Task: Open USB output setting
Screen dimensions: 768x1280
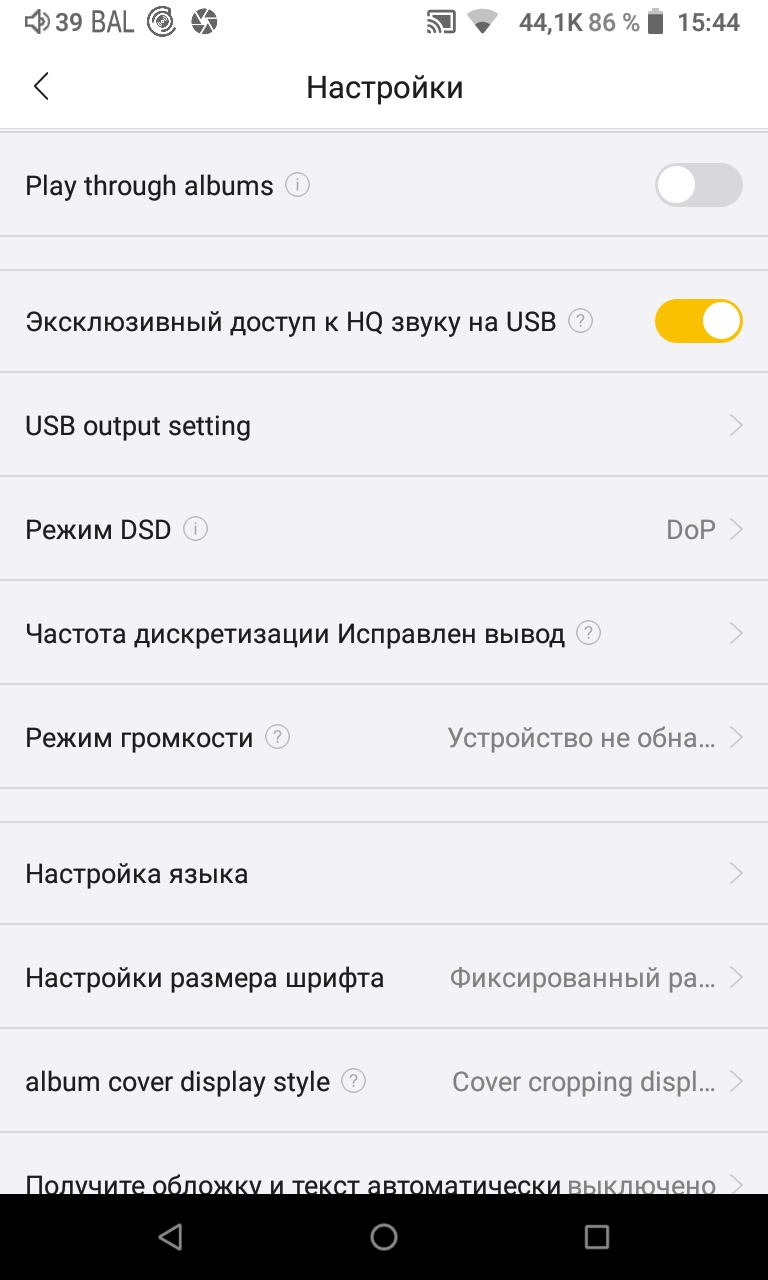Action: [x=384, y=425]
